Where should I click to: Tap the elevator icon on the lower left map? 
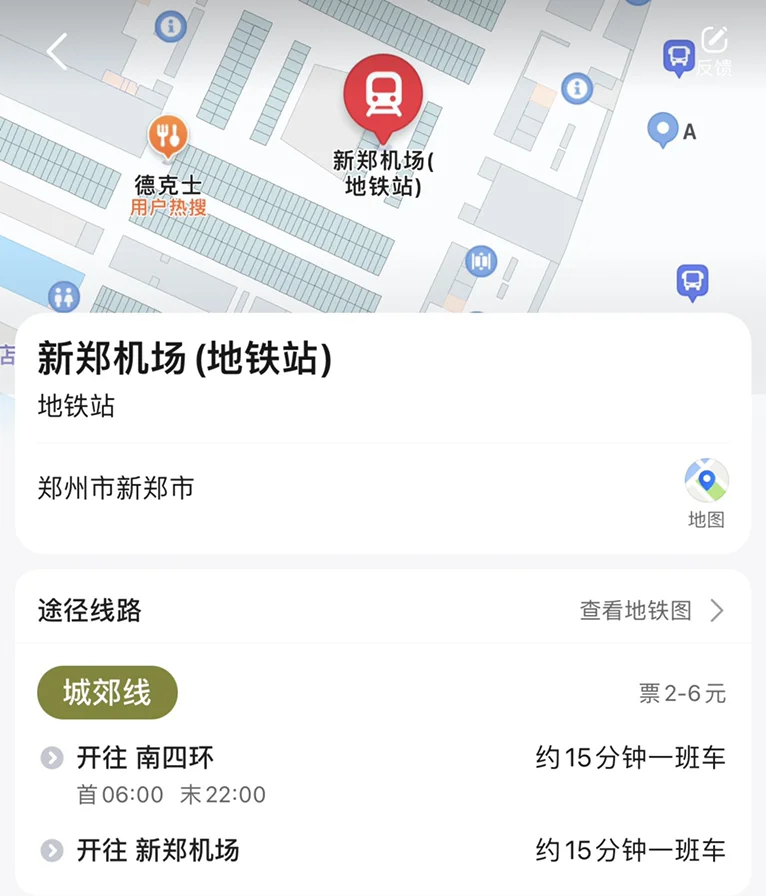(64, 295)
